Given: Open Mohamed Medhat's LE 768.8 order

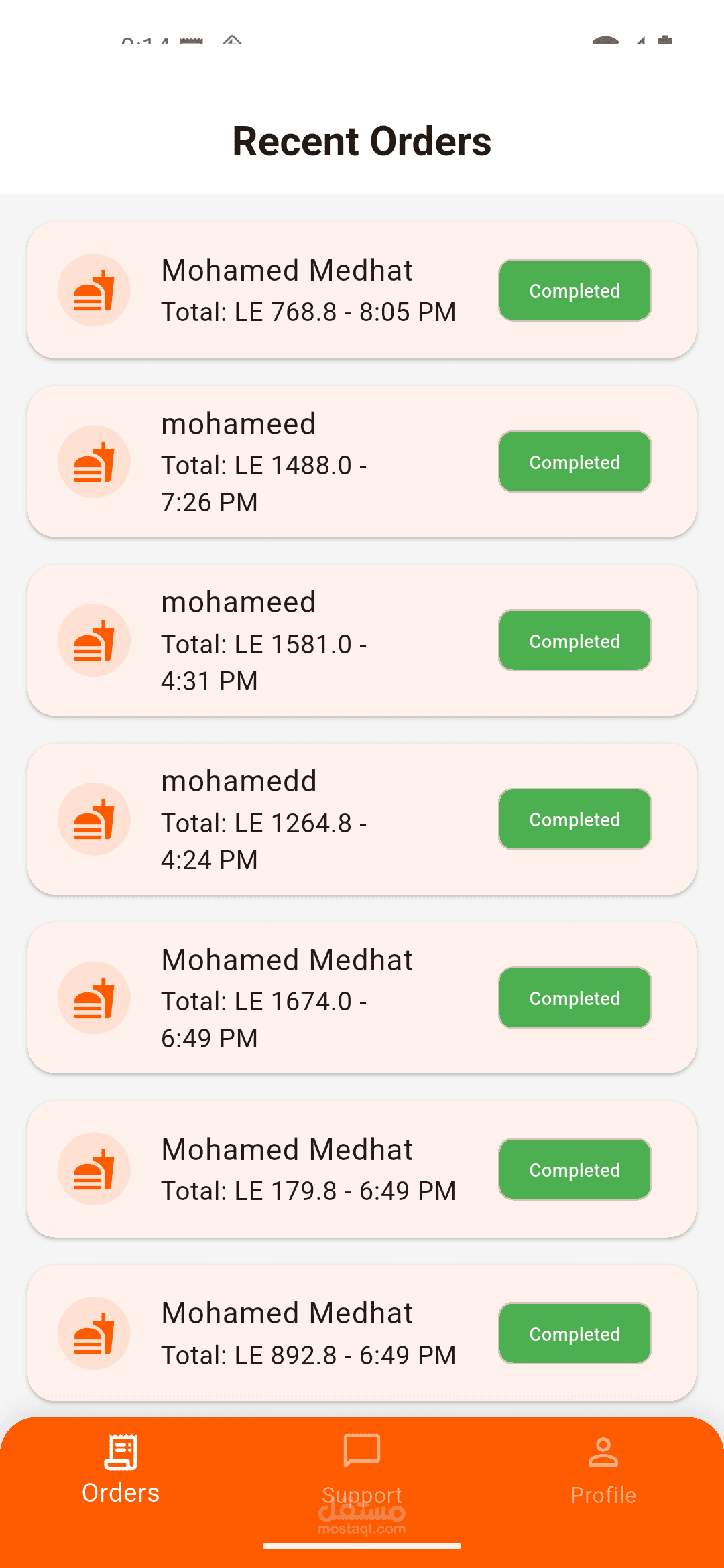Looking at the screenshot, I should click(308, 291).
